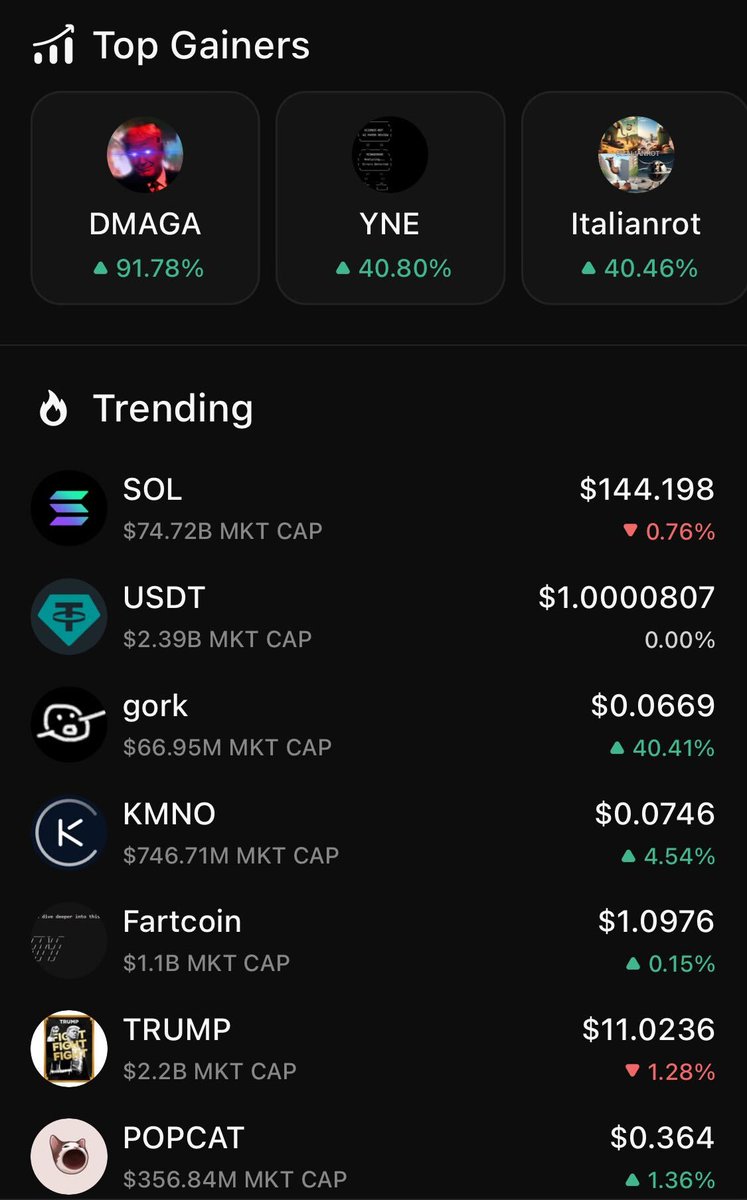Tap Fartcoin in the trending list
The width and height of the screenshot is (747, 1200).
coord(373,940)
